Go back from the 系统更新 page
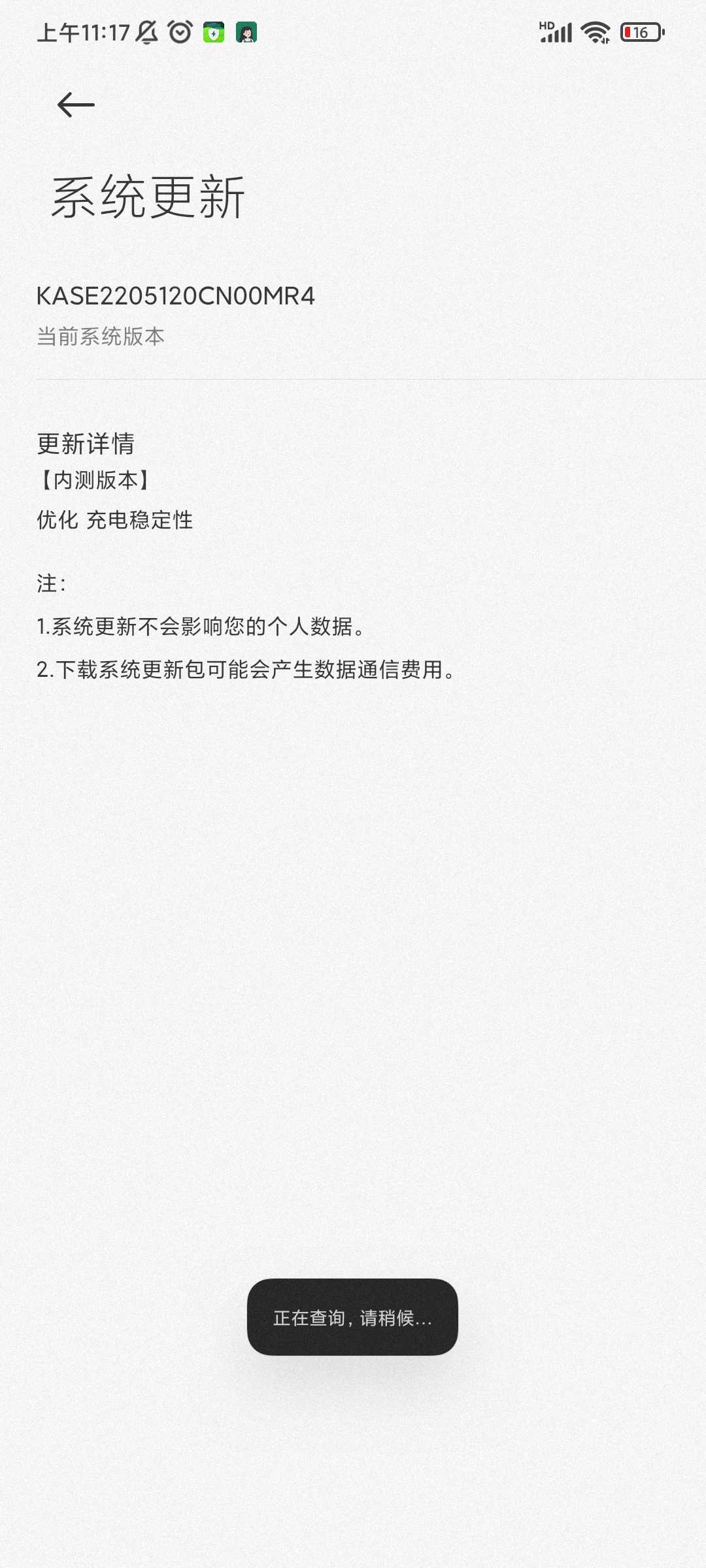 coord(76,105)
